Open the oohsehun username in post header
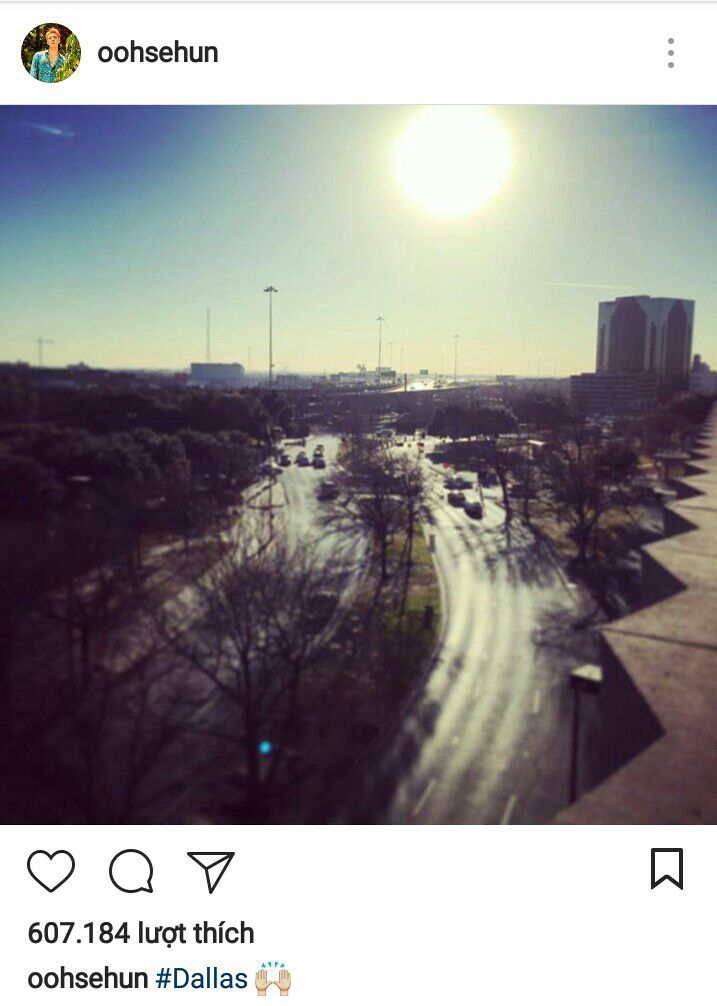This screenshot has height=1006, width=717. point(157,53)
